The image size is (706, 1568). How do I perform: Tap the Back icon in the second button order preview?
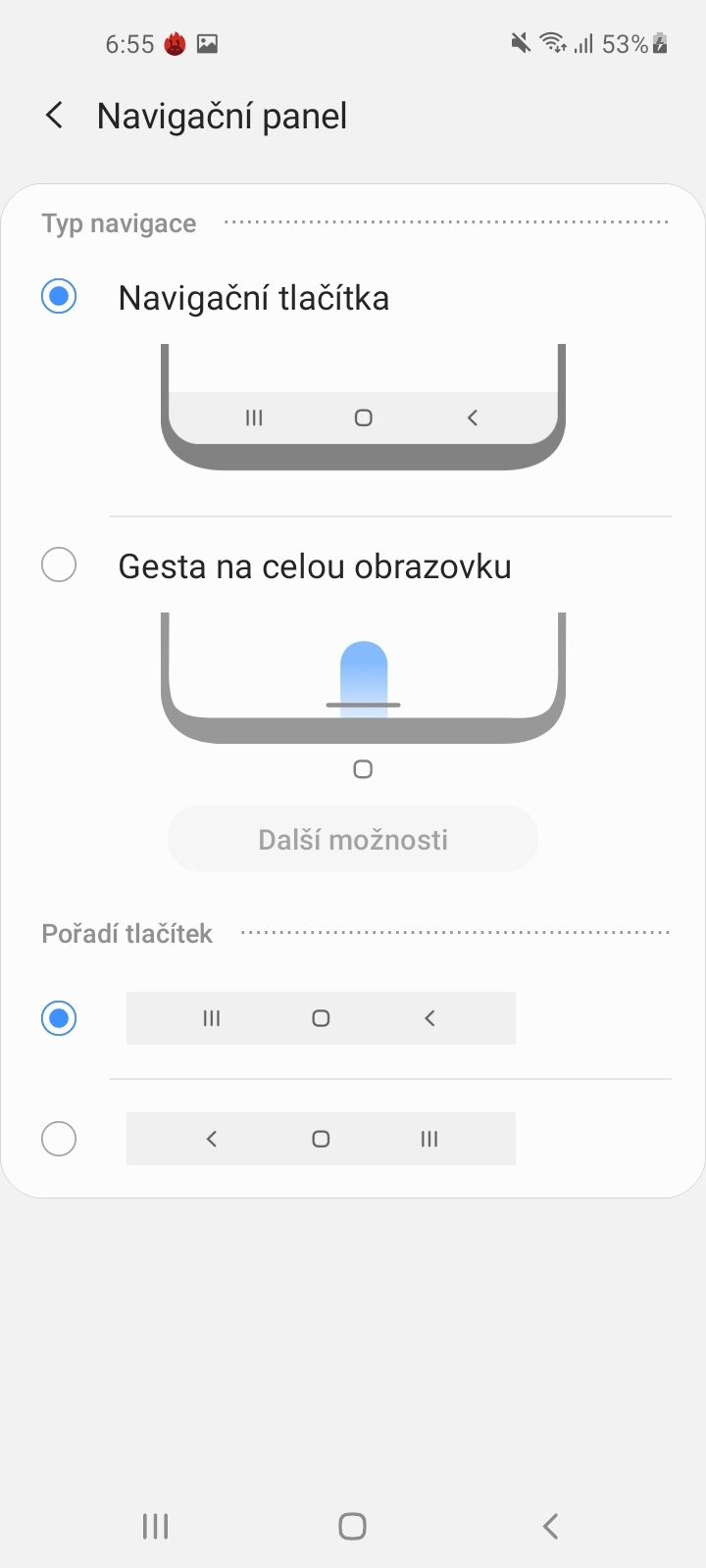click(212, 1139)
